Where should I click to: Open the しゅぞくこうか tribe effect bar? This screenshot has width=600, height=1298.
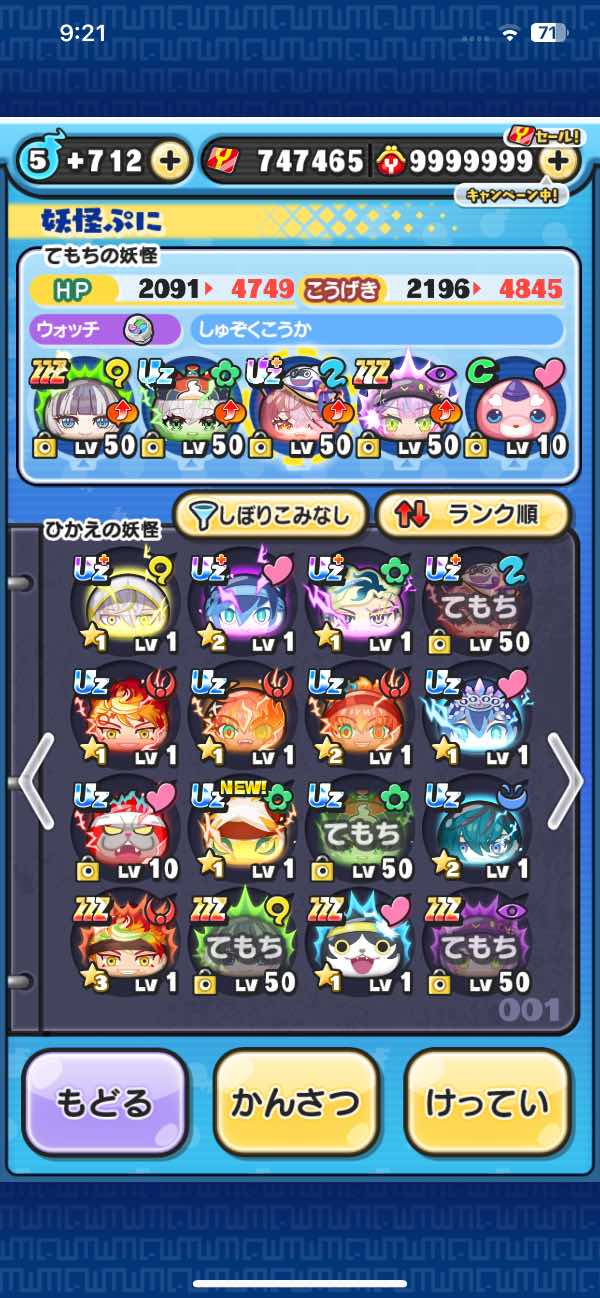point(377,329)
